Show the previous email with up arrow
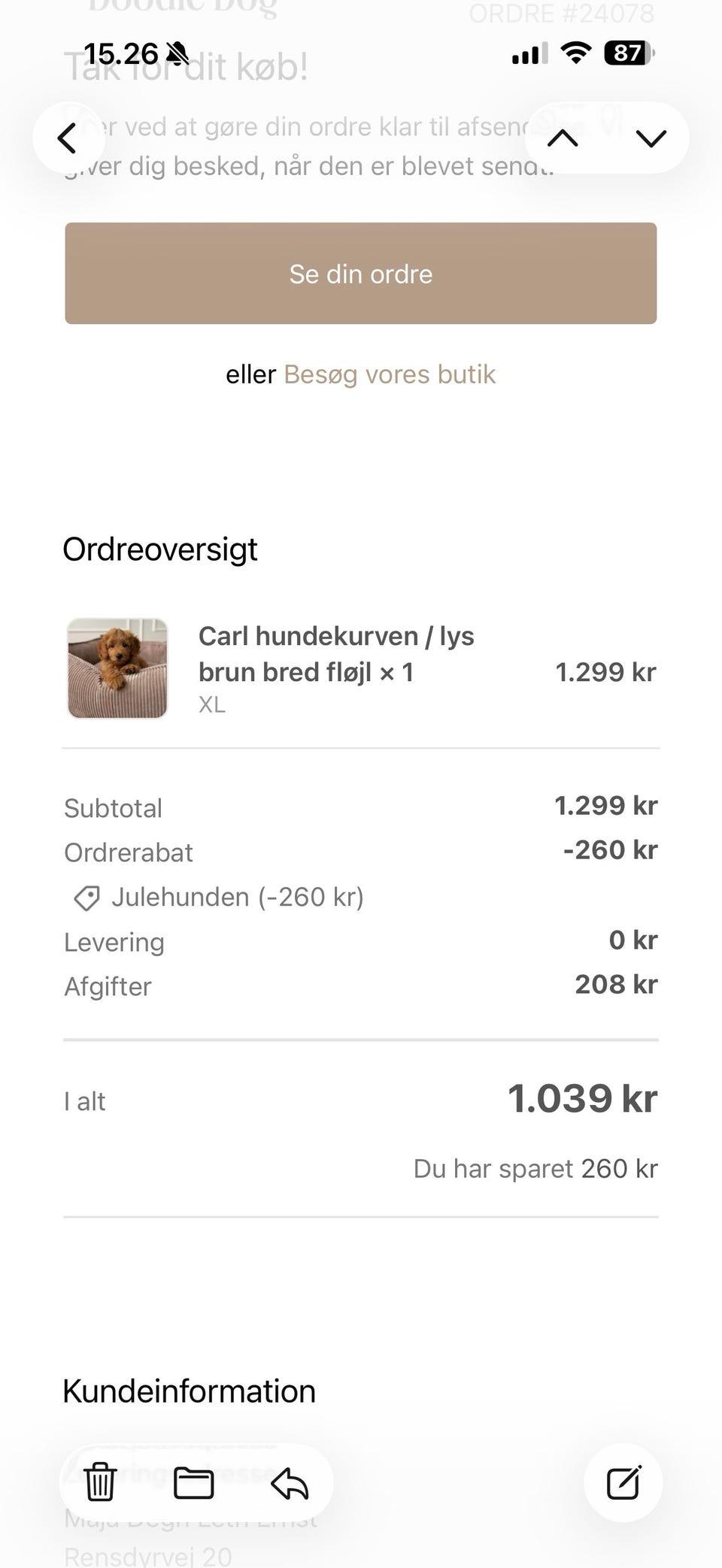The height and width of the screenshot is (1568, 722). point(563,138)
